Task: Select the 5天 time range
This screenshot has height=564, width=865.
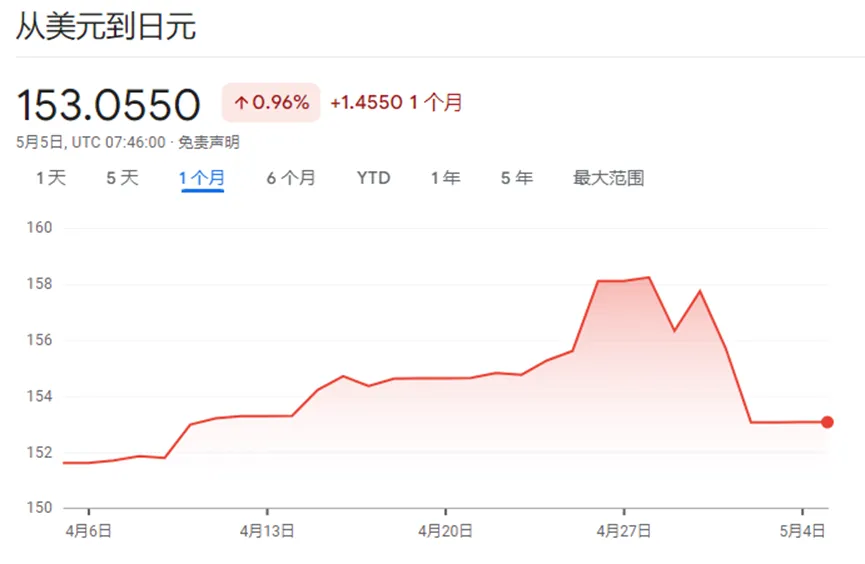Action: [122, 178]
